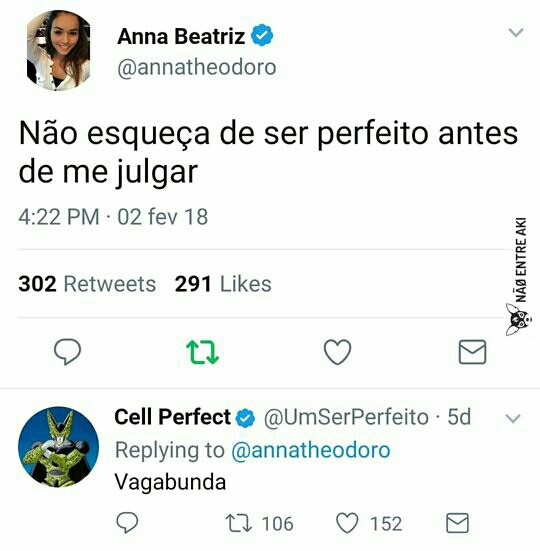The image size is (540, 551).
Task: Share Cell Perfect's reply via message
Action: click(x=457, y=523)
